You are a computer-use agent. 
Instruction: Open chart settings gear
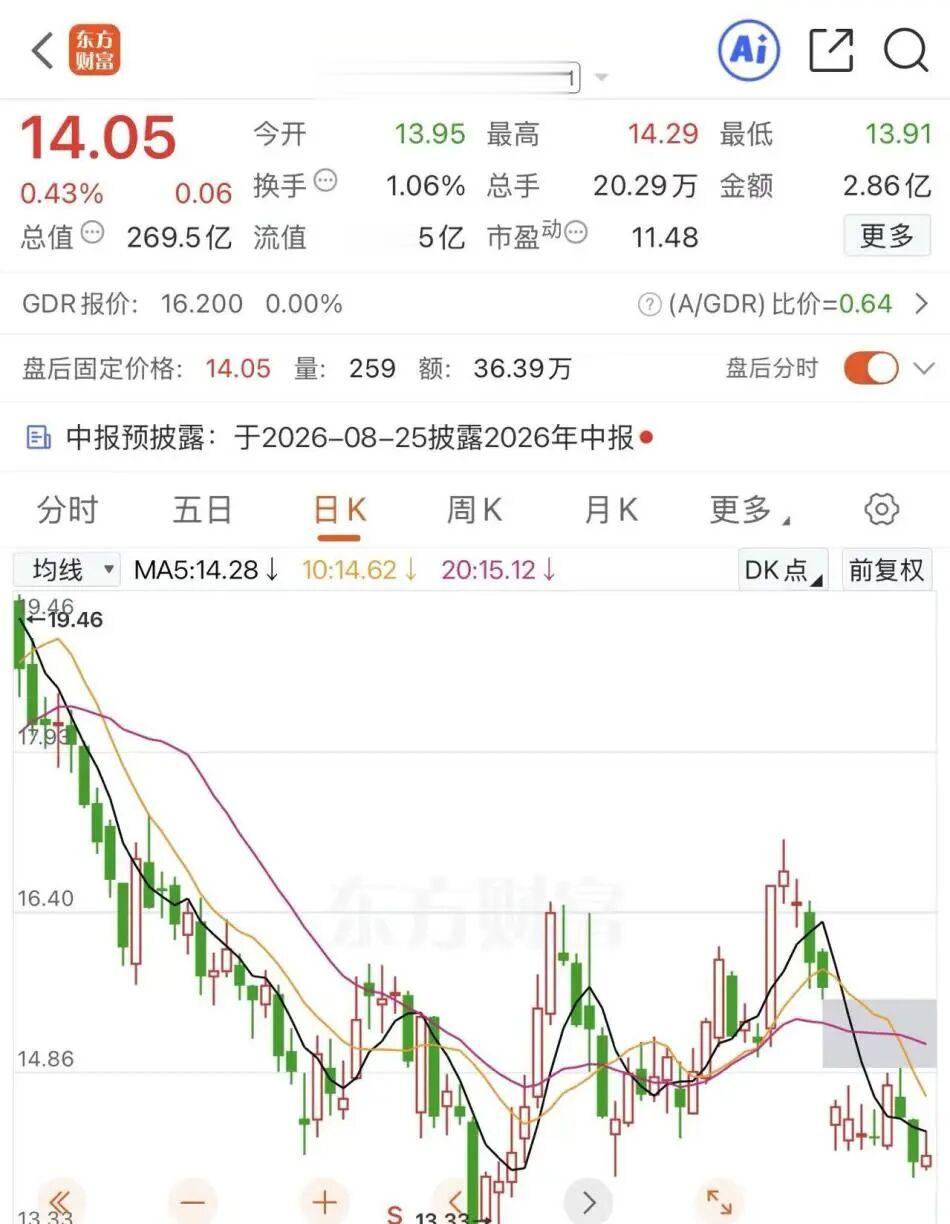tap(881, 509)
